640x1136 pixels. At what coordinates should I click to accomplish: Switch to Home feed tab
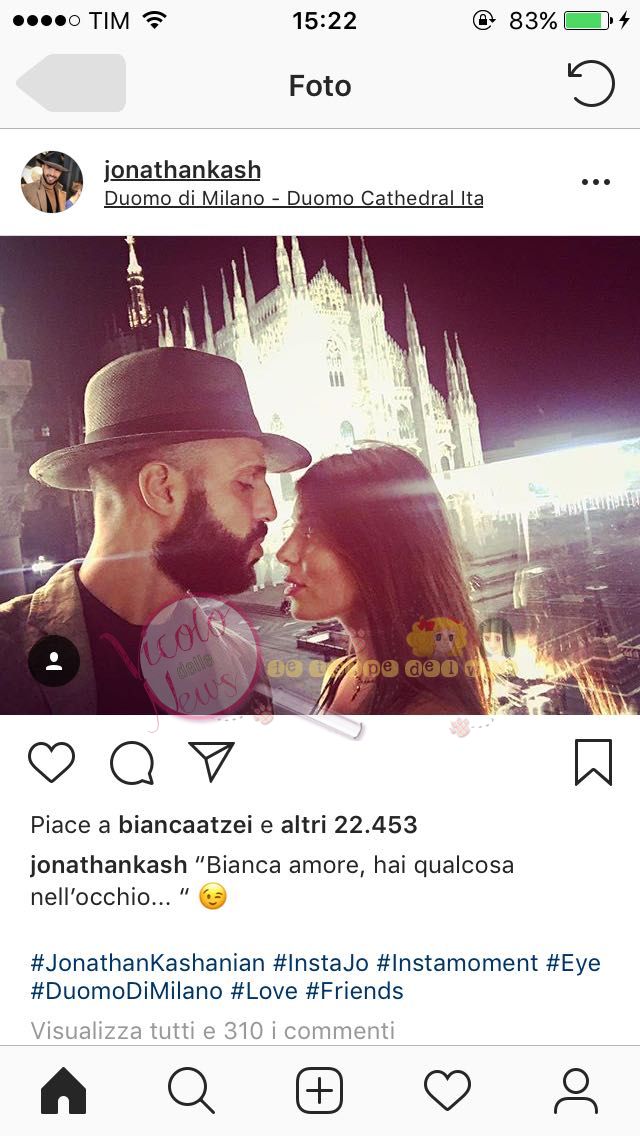coord(64,1090)
